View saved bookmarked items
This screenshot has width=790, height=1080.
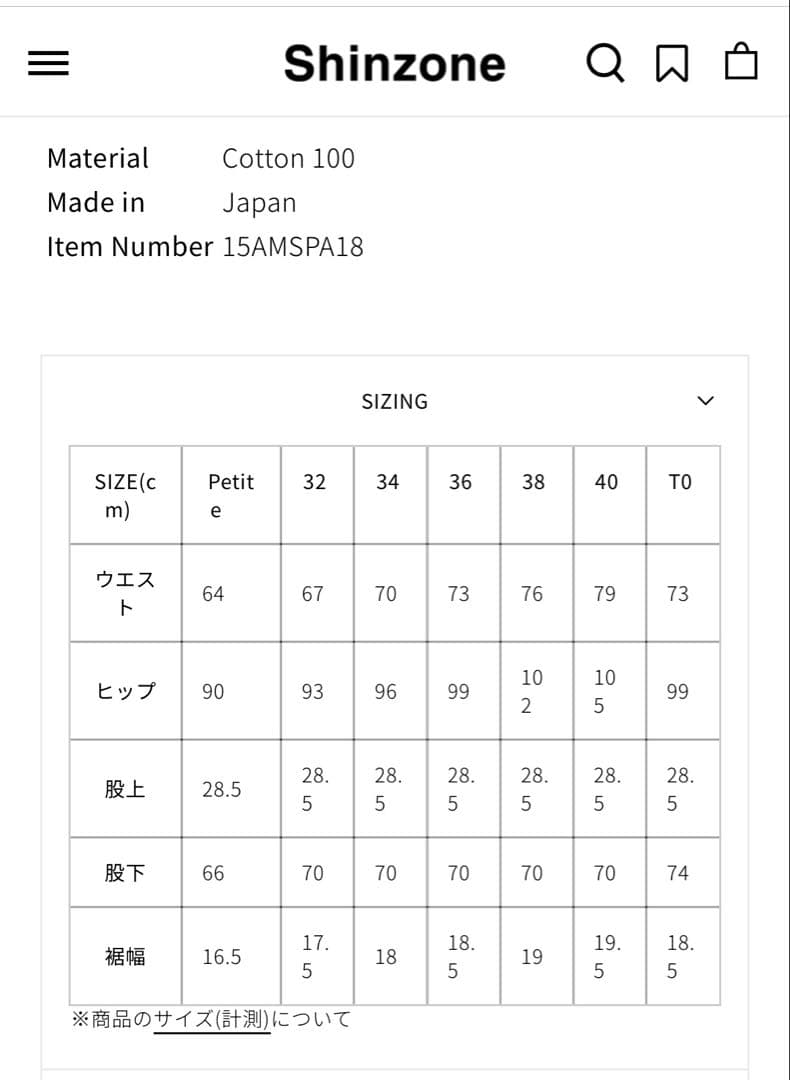pyautogui.click(x=672, y=64)
